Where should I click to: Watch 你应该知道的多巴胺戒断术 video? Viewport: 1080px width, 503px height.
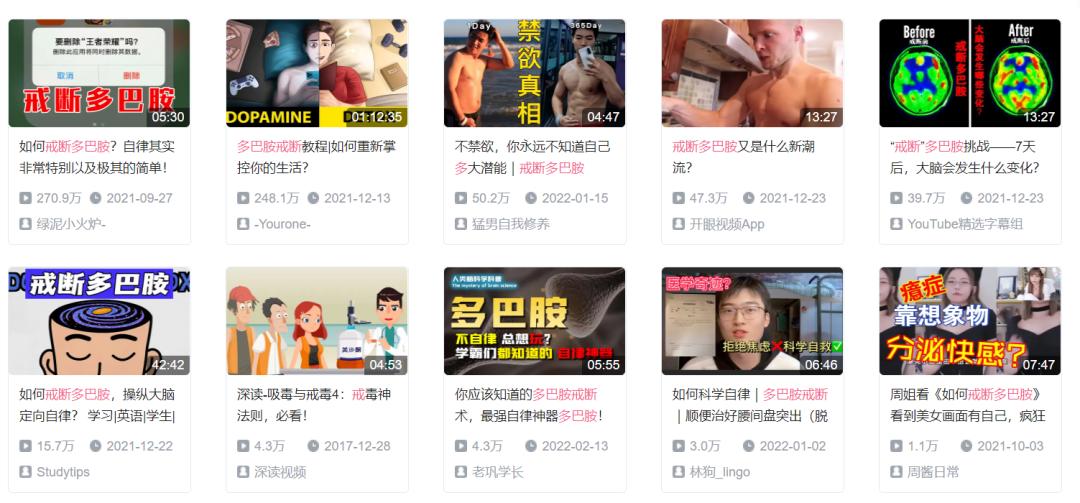(534, 321)
